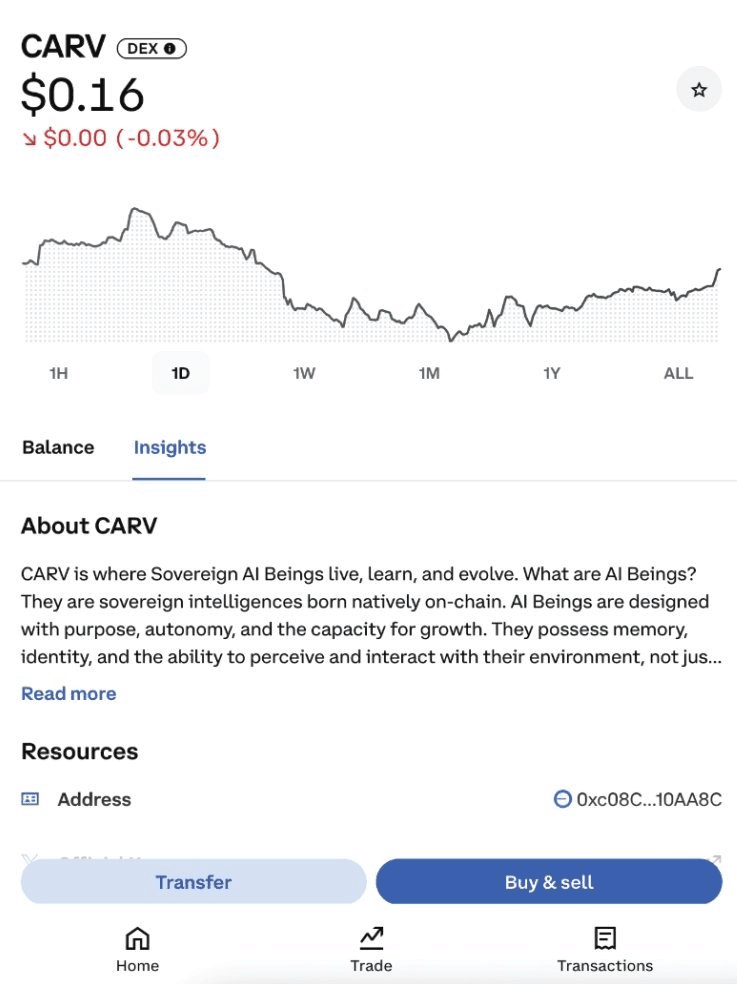Image resolution: width=737 pixels, height=984 pixels.
Task: Select the 1M price range
Action: click(428, 372)
